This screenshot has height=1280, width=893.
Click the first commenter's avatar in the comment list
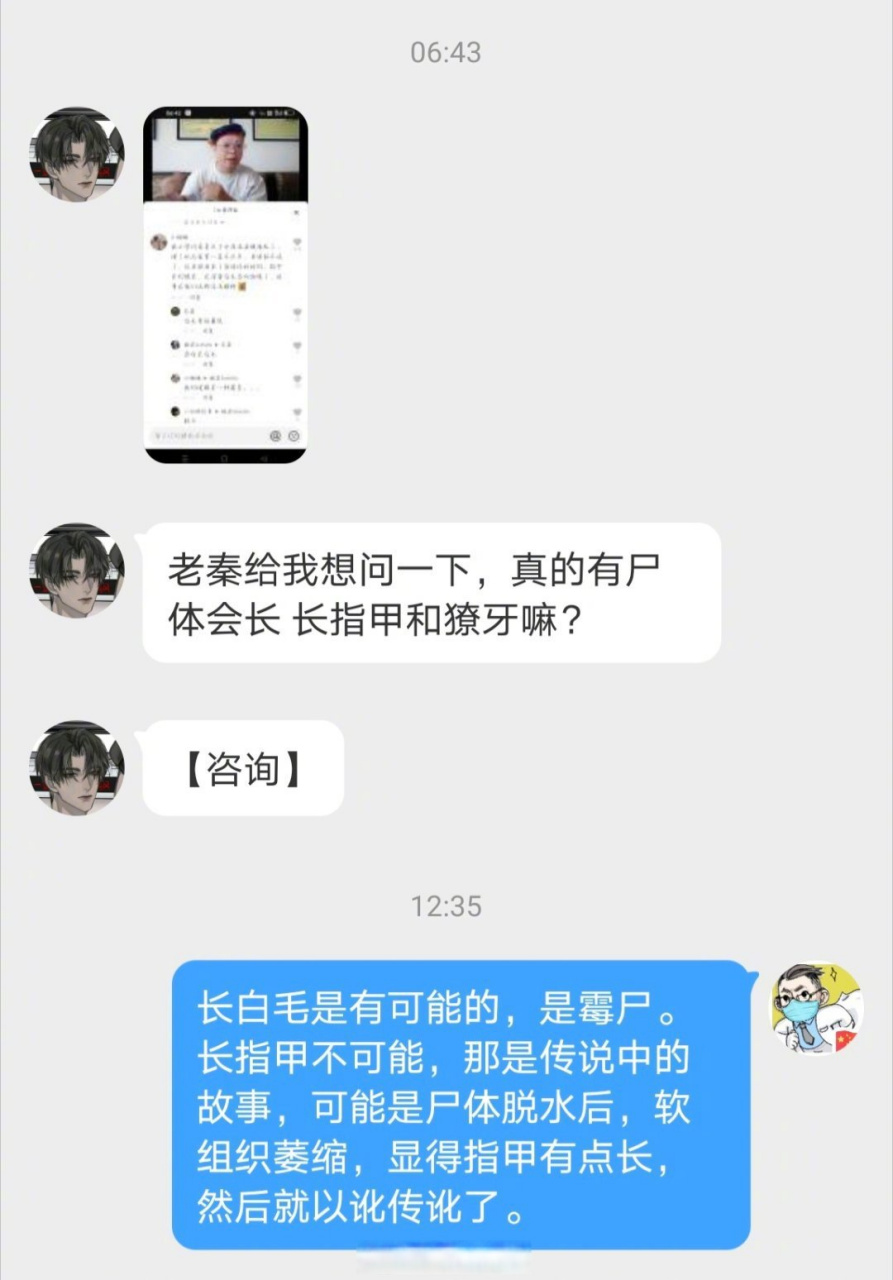point(157,241)
